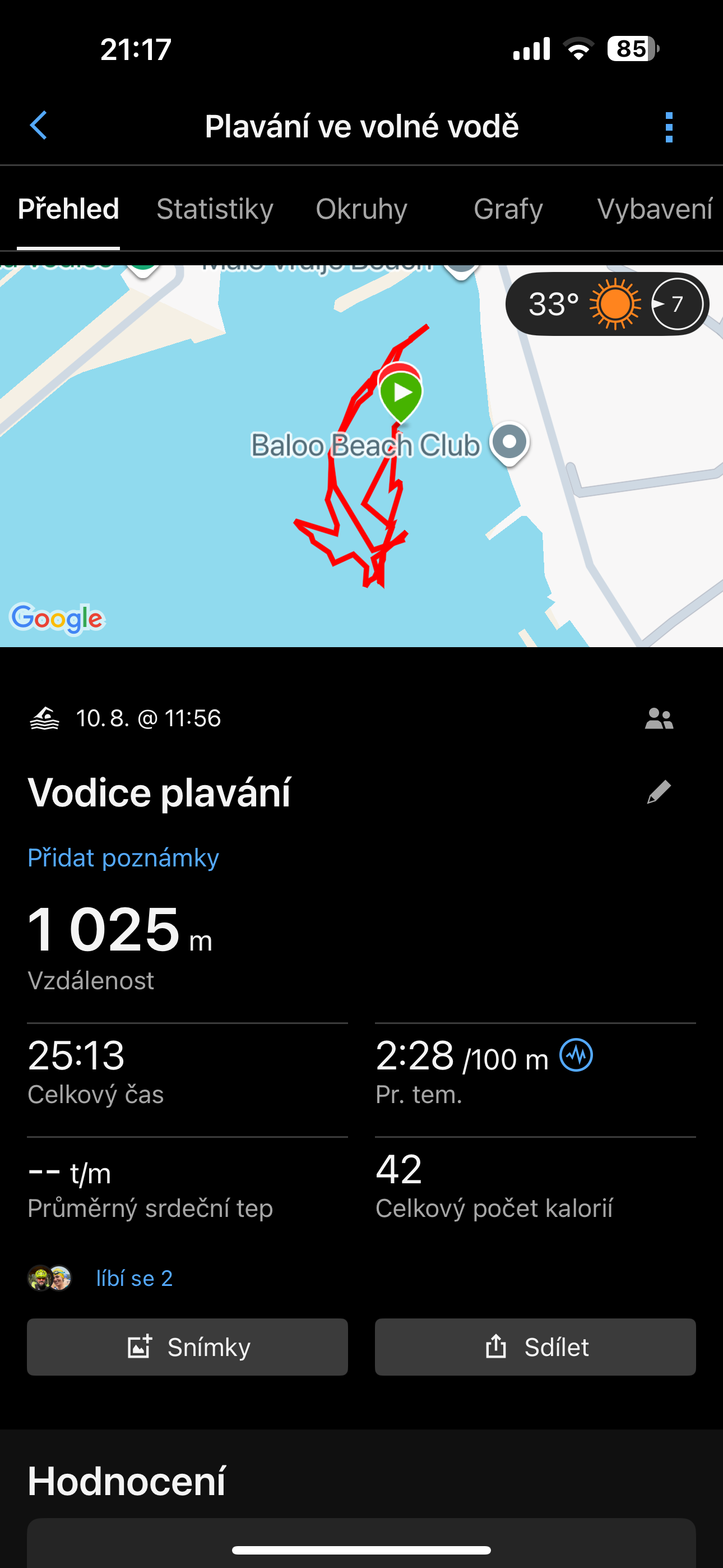
Task: Select the Vybavení tab
Action: click(654, 209)
